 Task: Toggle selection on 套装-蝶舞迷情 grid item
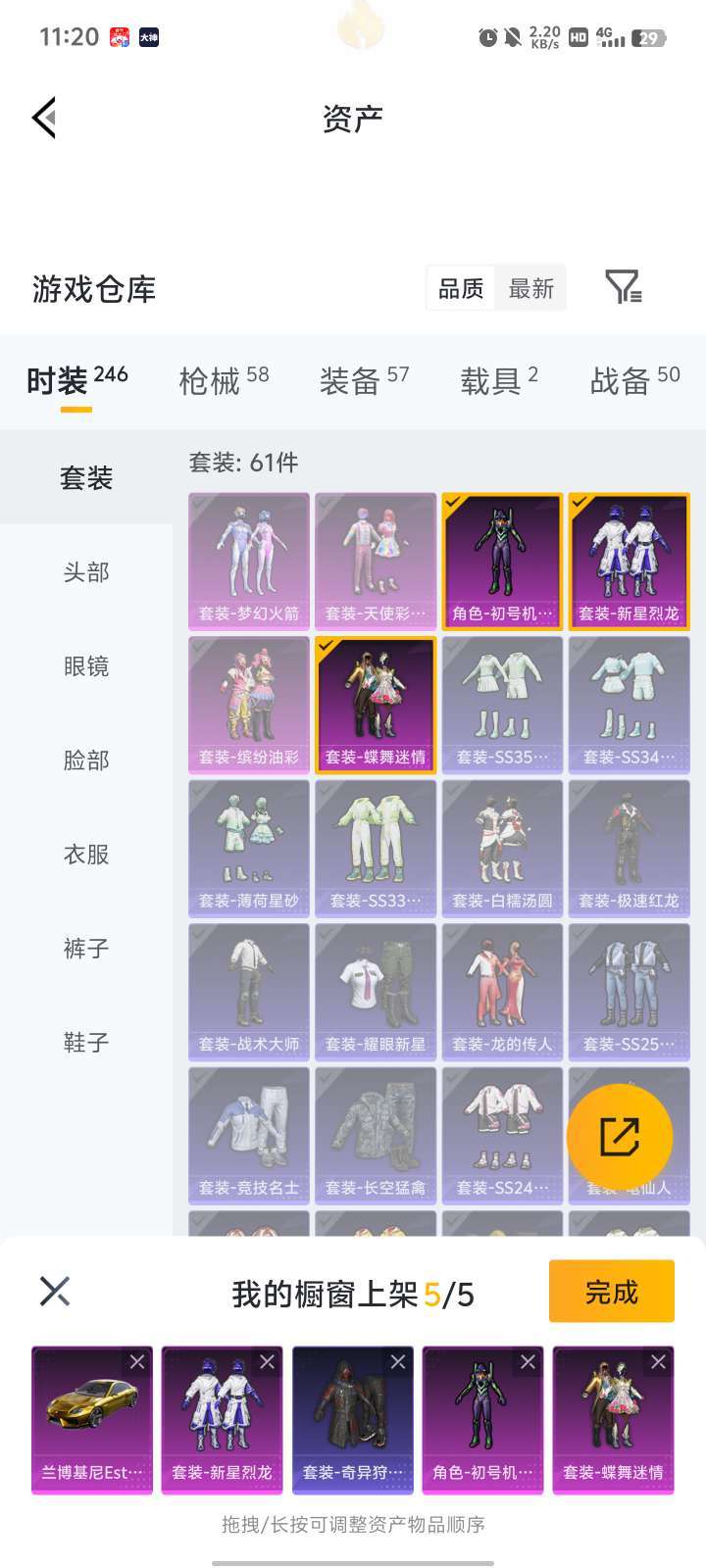click(x=376, y=705)
